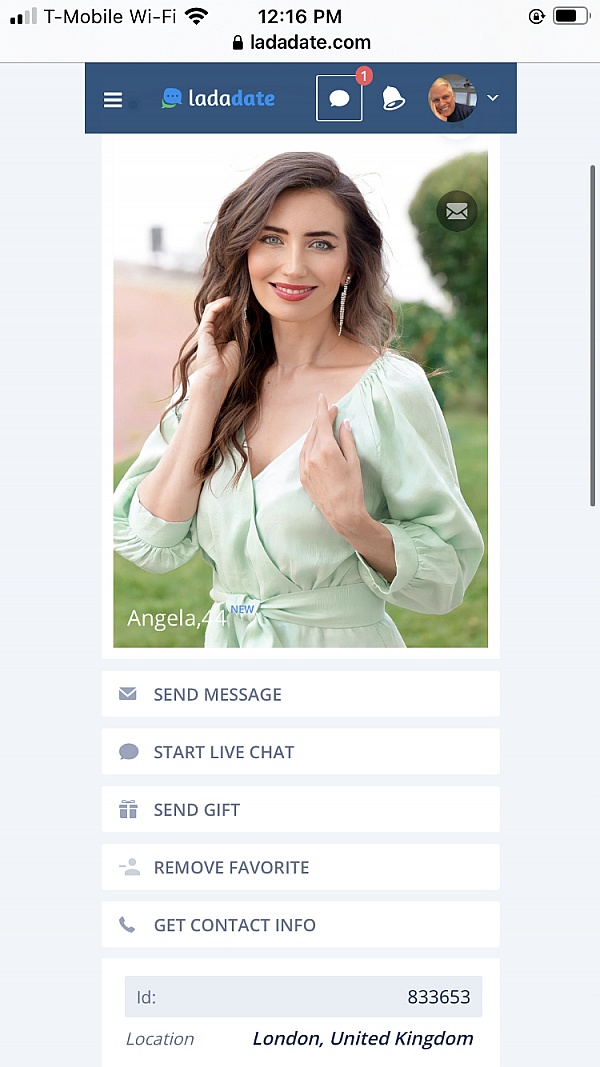Open the chat messages icon
The width and height of the screenshot is (600, 1067).
339,98
